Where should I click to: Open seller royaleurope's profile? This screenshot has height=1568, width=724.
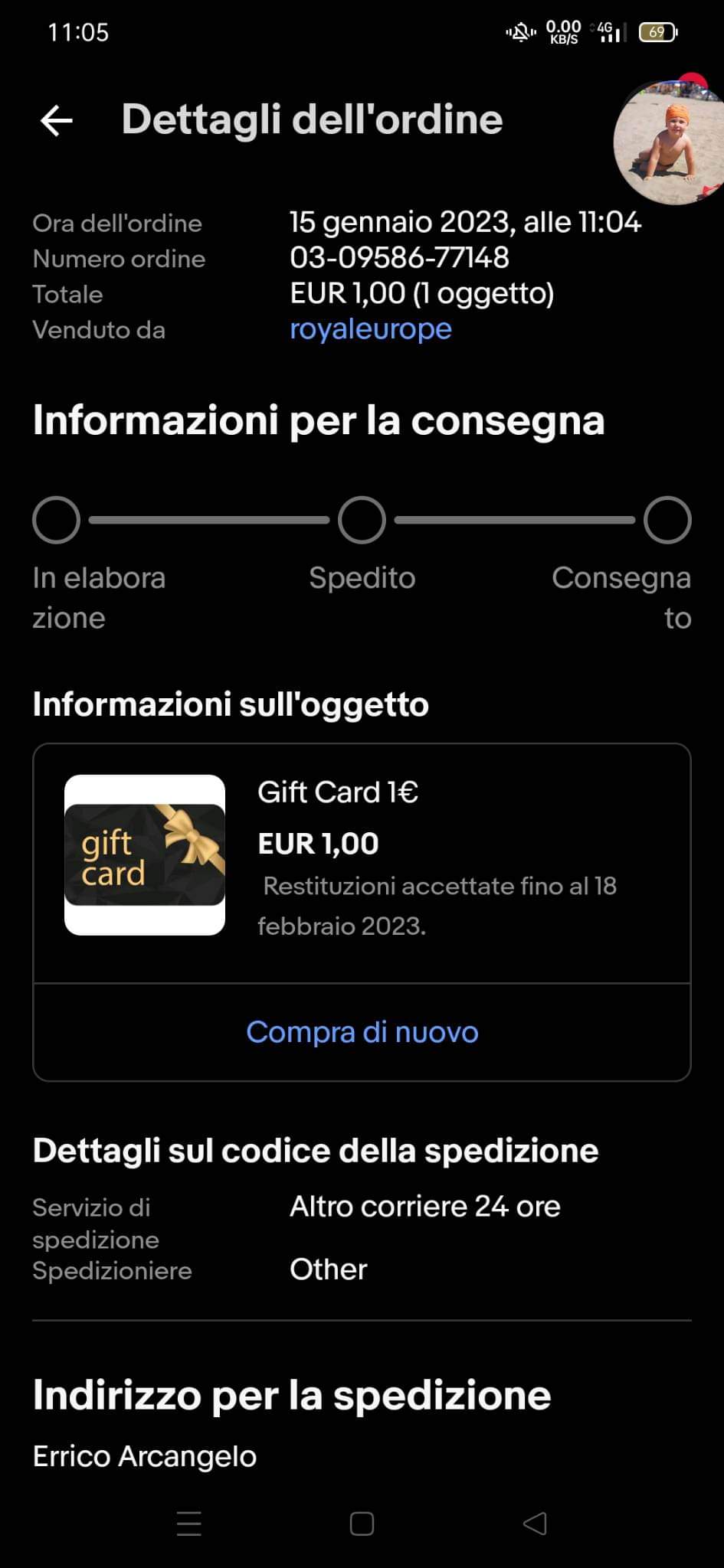[x=371, y=329]
